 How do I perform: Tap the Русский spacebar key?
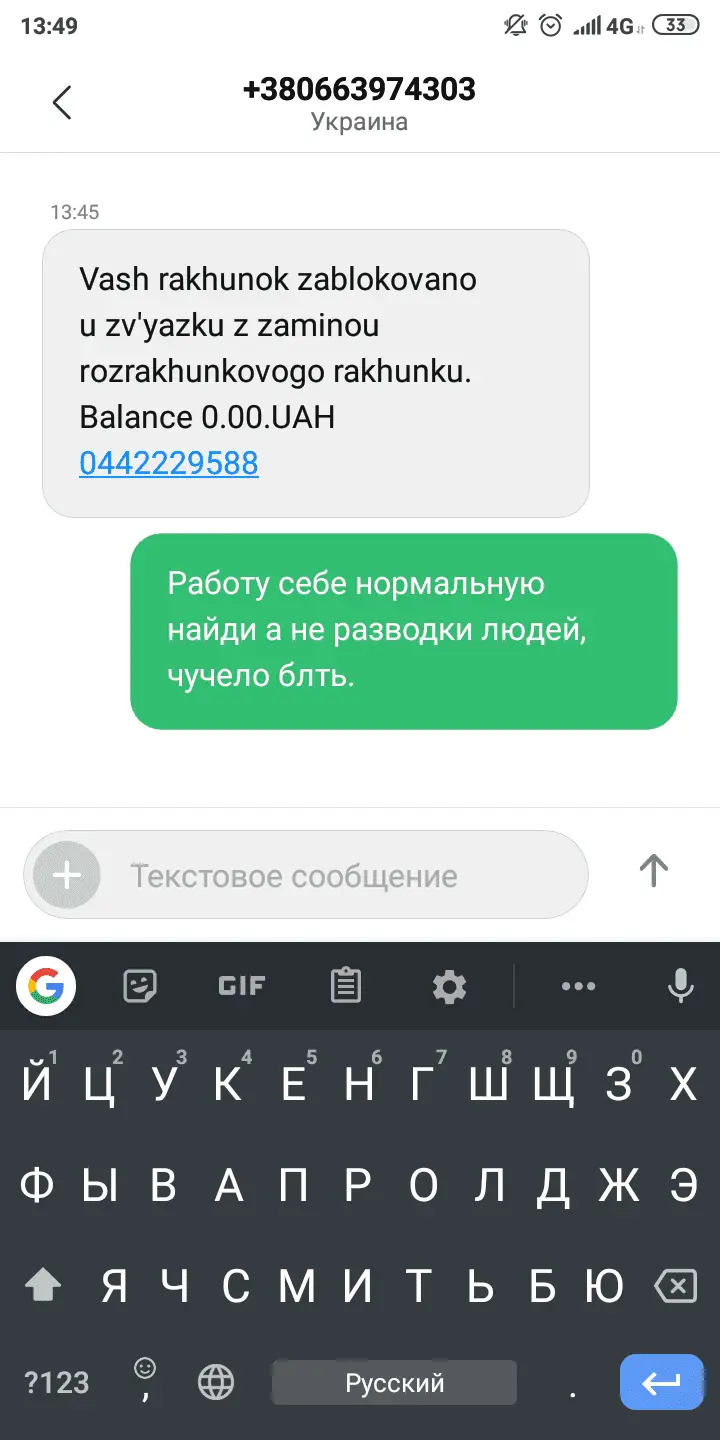[393, 1384]
